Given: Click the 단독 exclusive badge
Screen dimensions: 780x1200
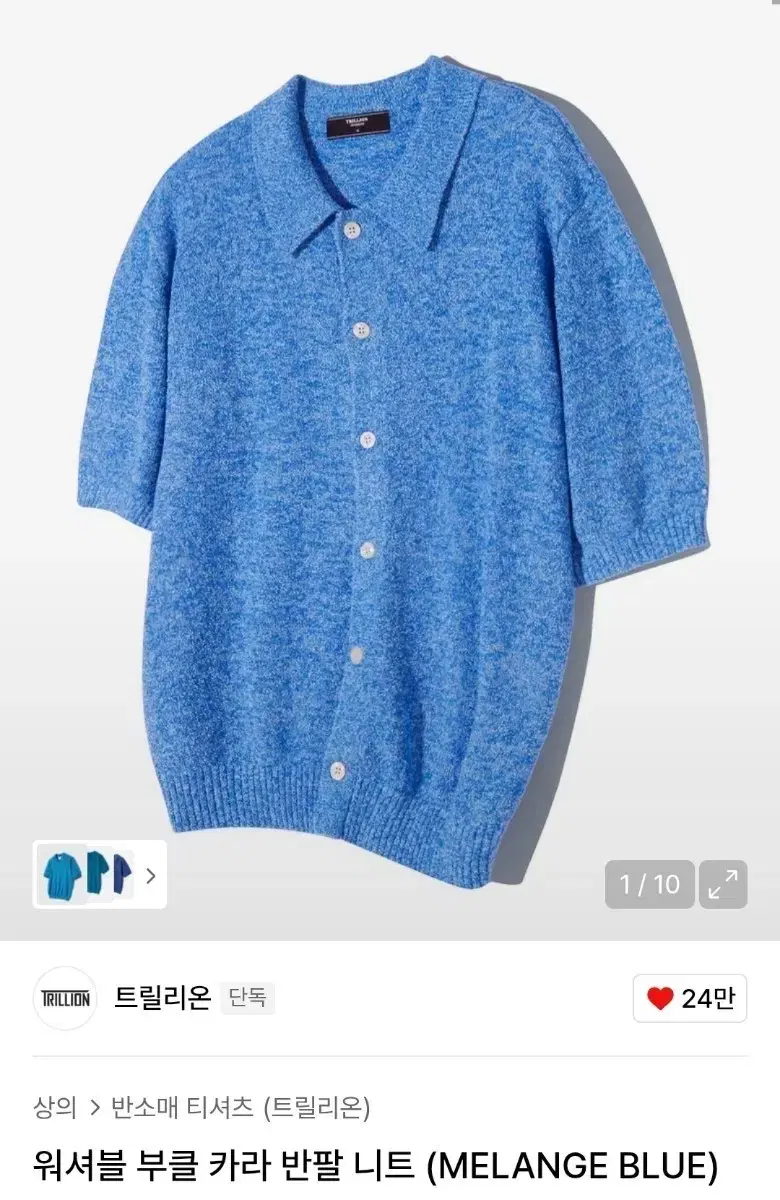Looking at the screenshot, I should 246,997.
